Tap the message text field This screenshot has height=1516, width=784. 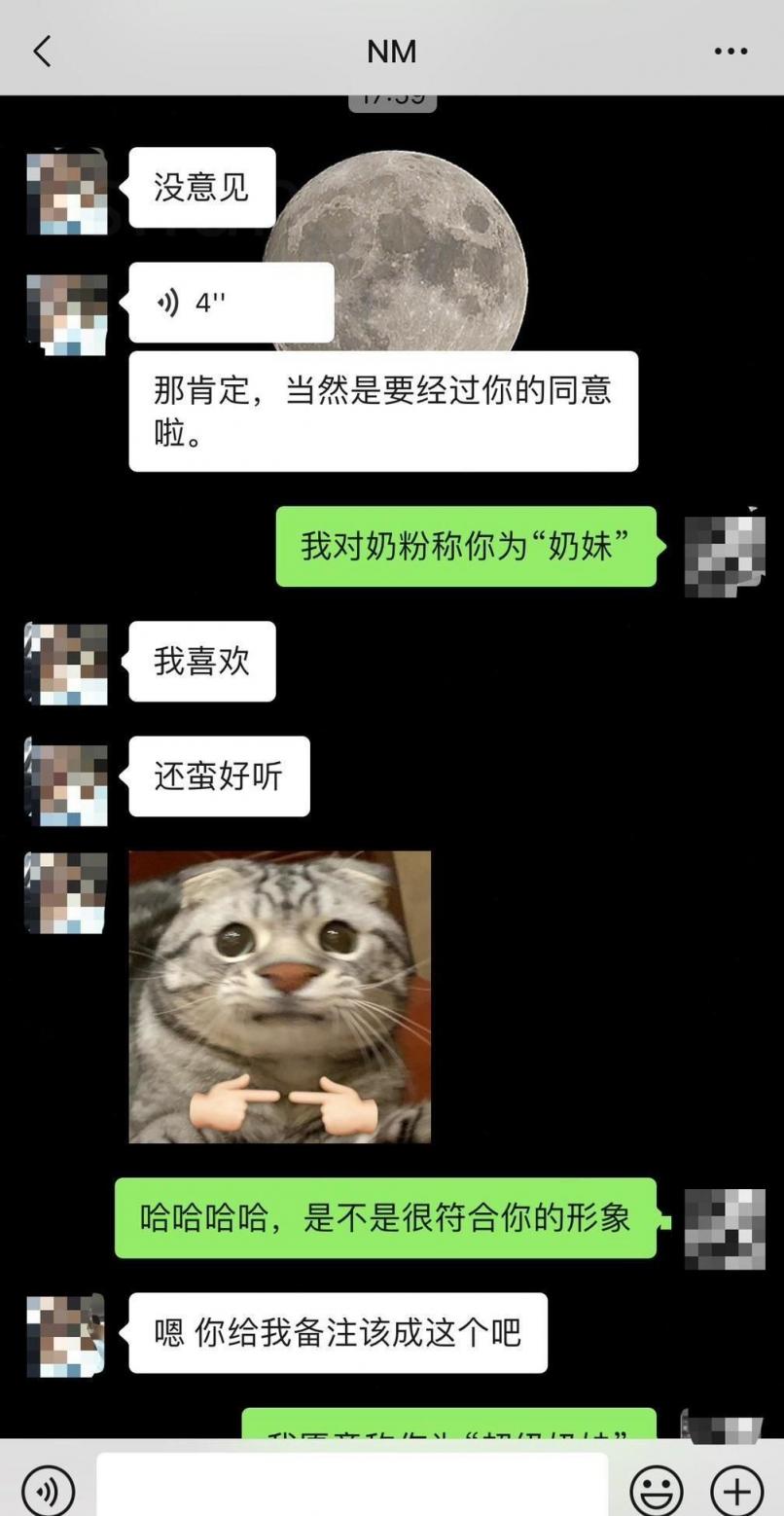(x=352, y=1485)
